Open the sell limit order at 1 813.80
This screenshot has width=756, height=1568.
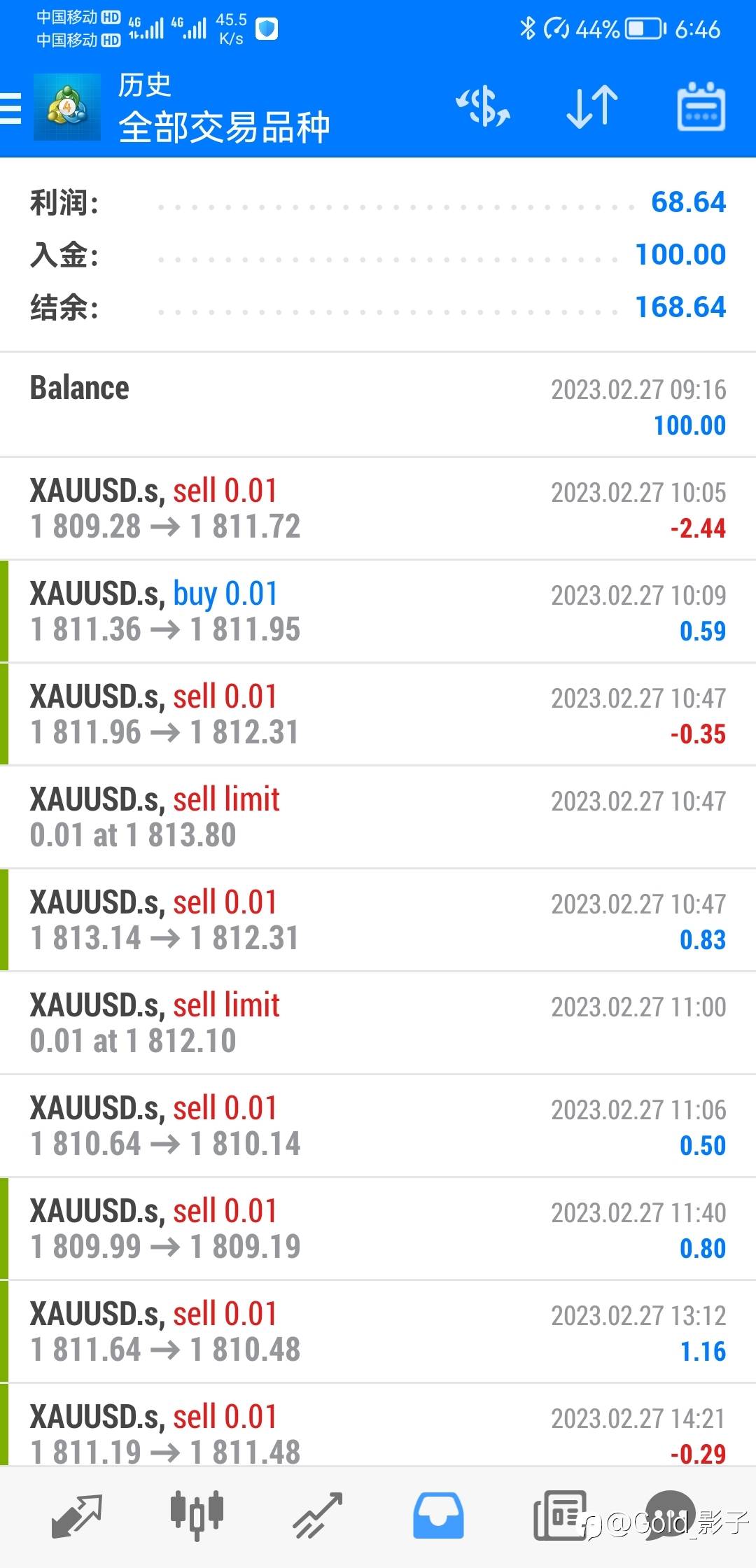(x=378, y=818)
